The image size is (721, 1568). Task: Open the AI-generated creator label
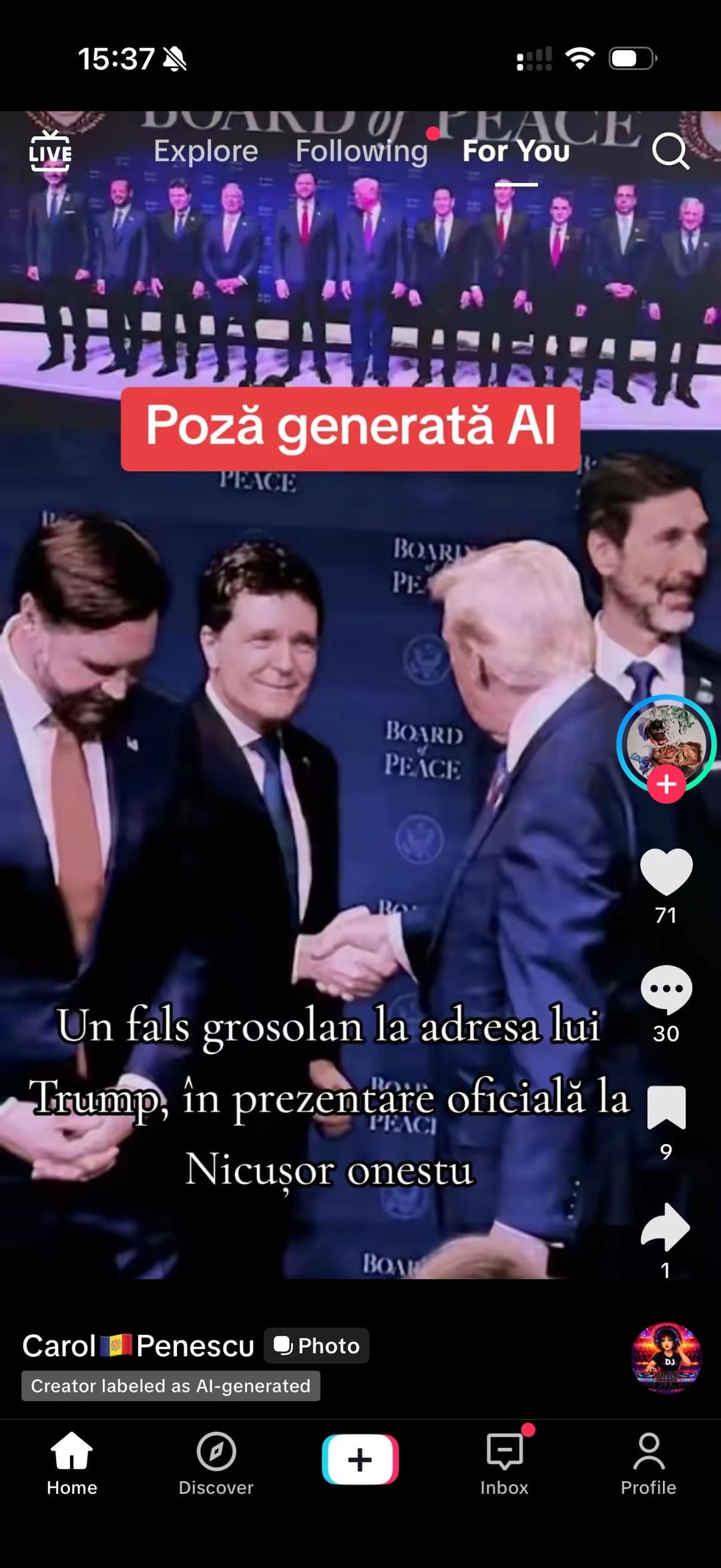point(171,1386)
